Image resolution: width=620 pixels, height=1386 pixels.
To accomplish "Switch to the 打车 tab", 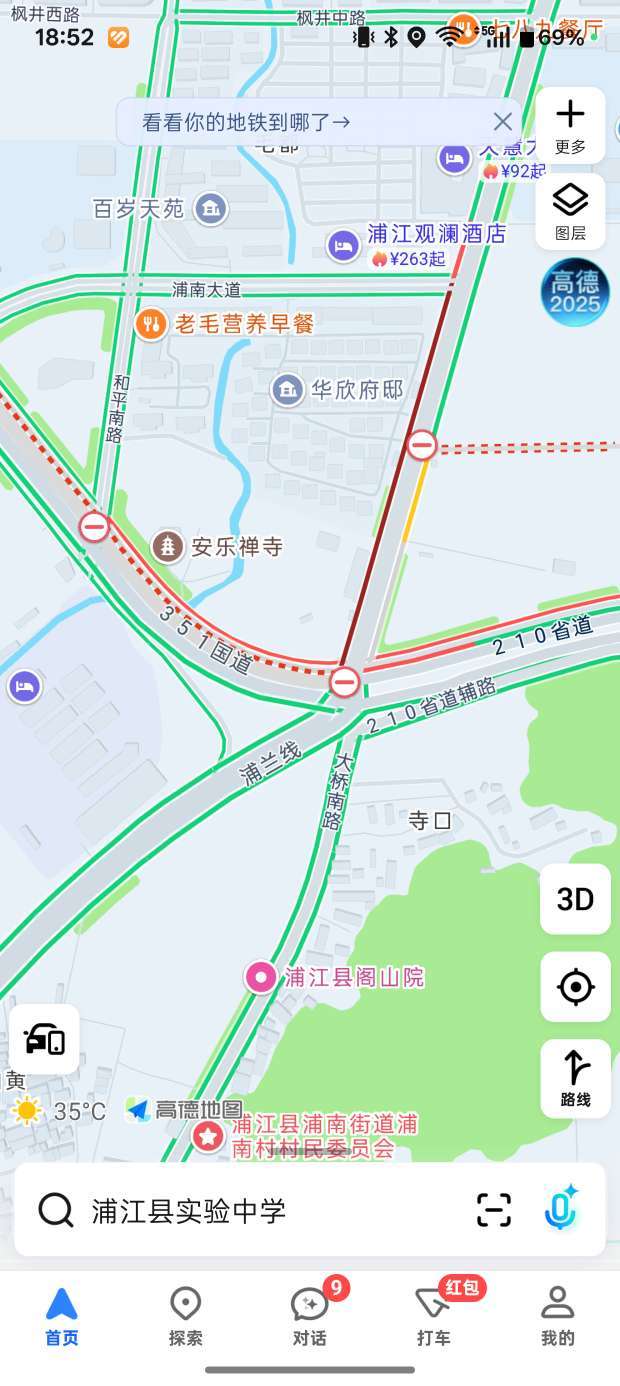I will [434, 1316].
